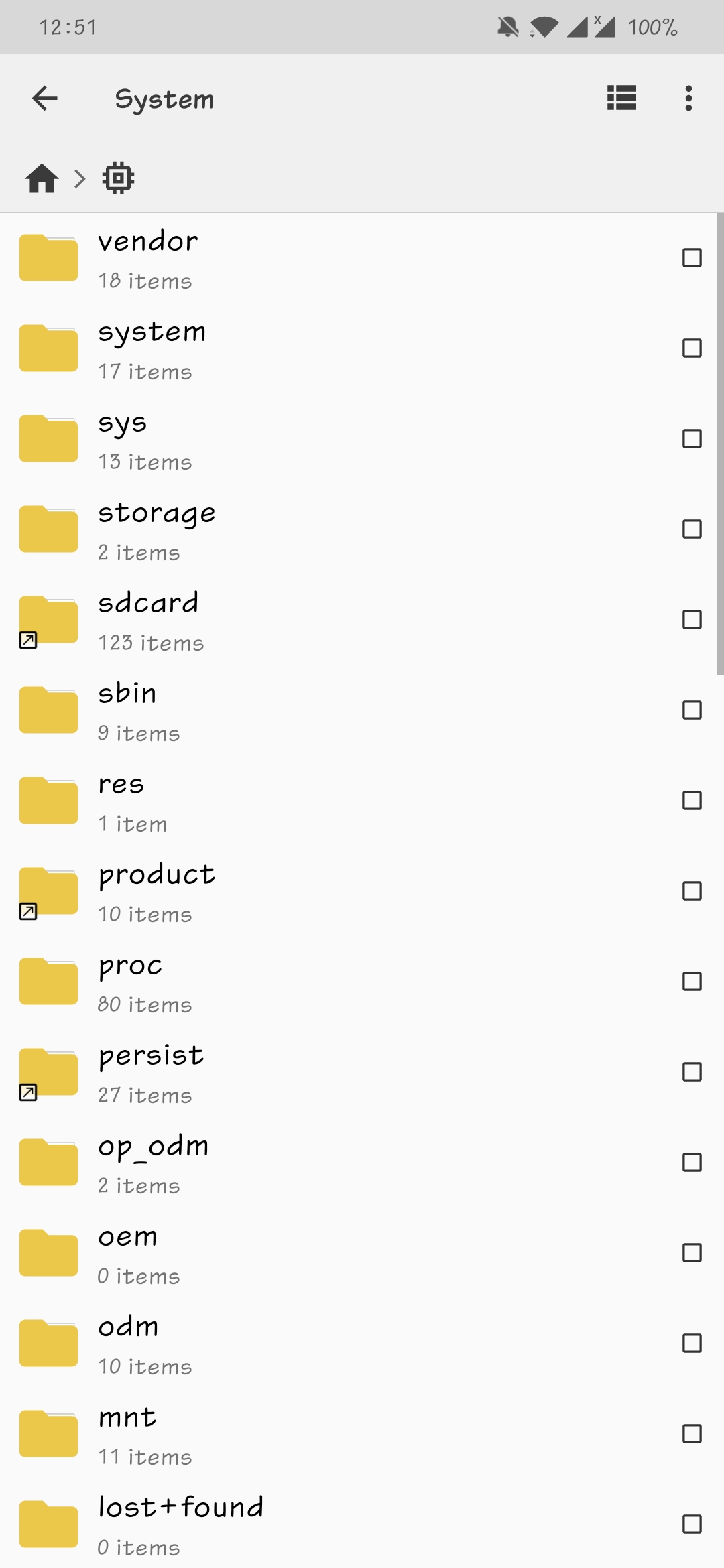Check the box beside sbin

pos(692,710)
